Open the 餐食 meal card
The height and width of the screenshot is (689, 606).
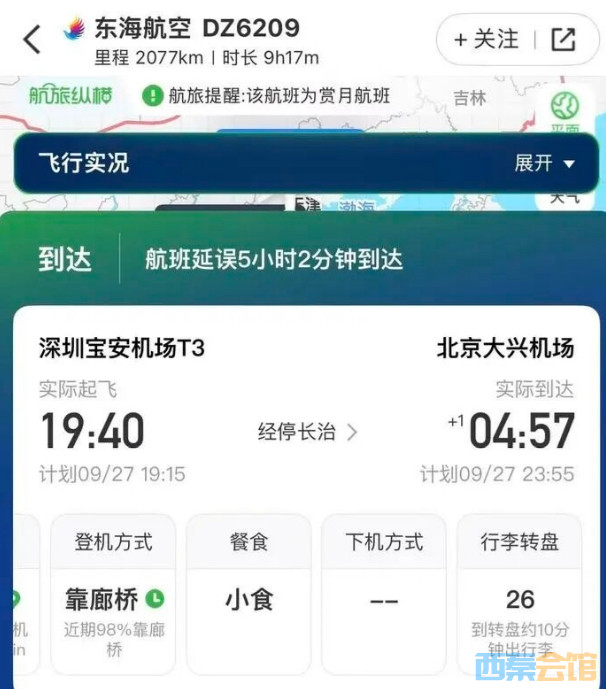(x=249, y=594)
